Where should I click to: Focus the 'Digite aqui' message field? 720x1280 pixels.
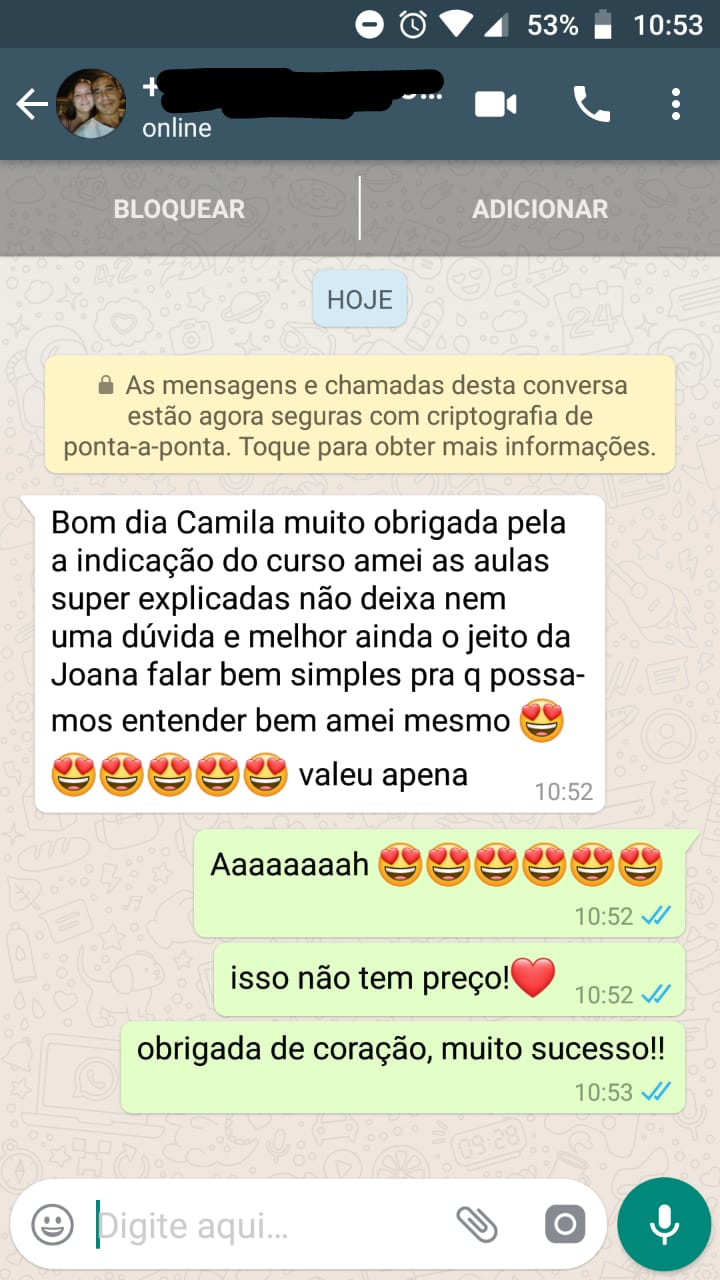pyautogui.click(x=260, y=1224)
